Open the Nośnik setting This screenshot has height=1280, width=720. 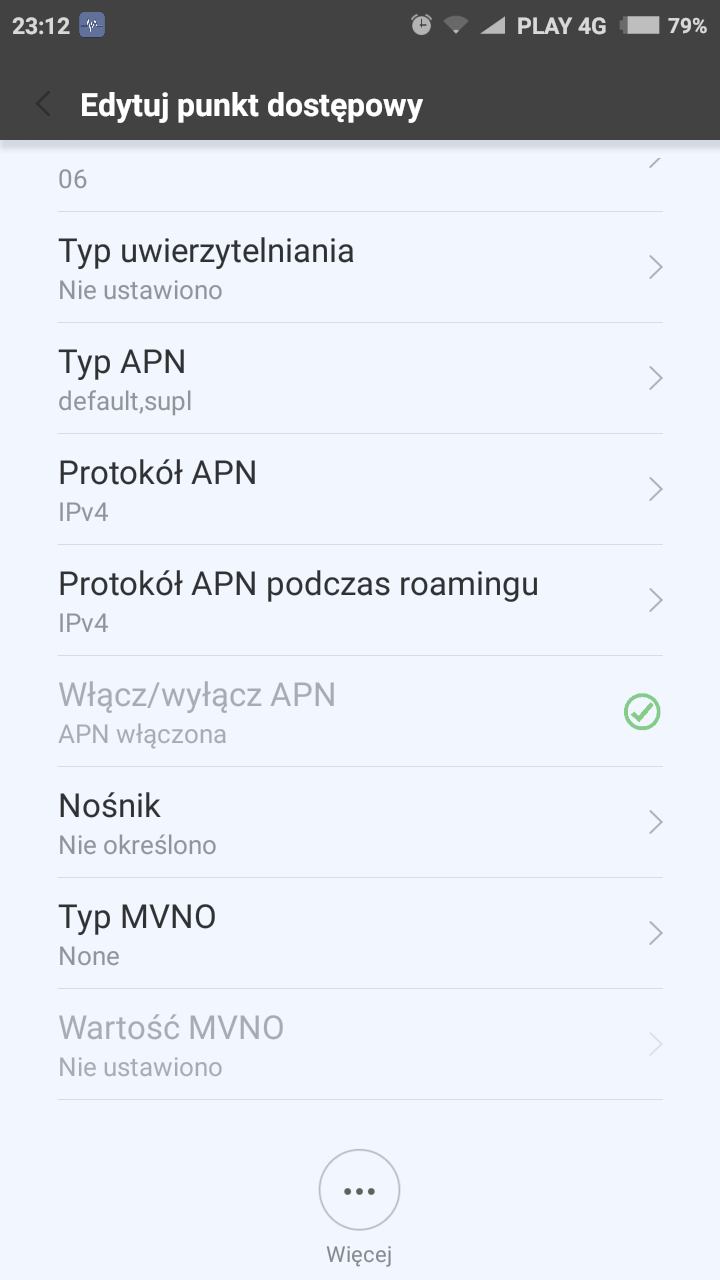point(360,822)
